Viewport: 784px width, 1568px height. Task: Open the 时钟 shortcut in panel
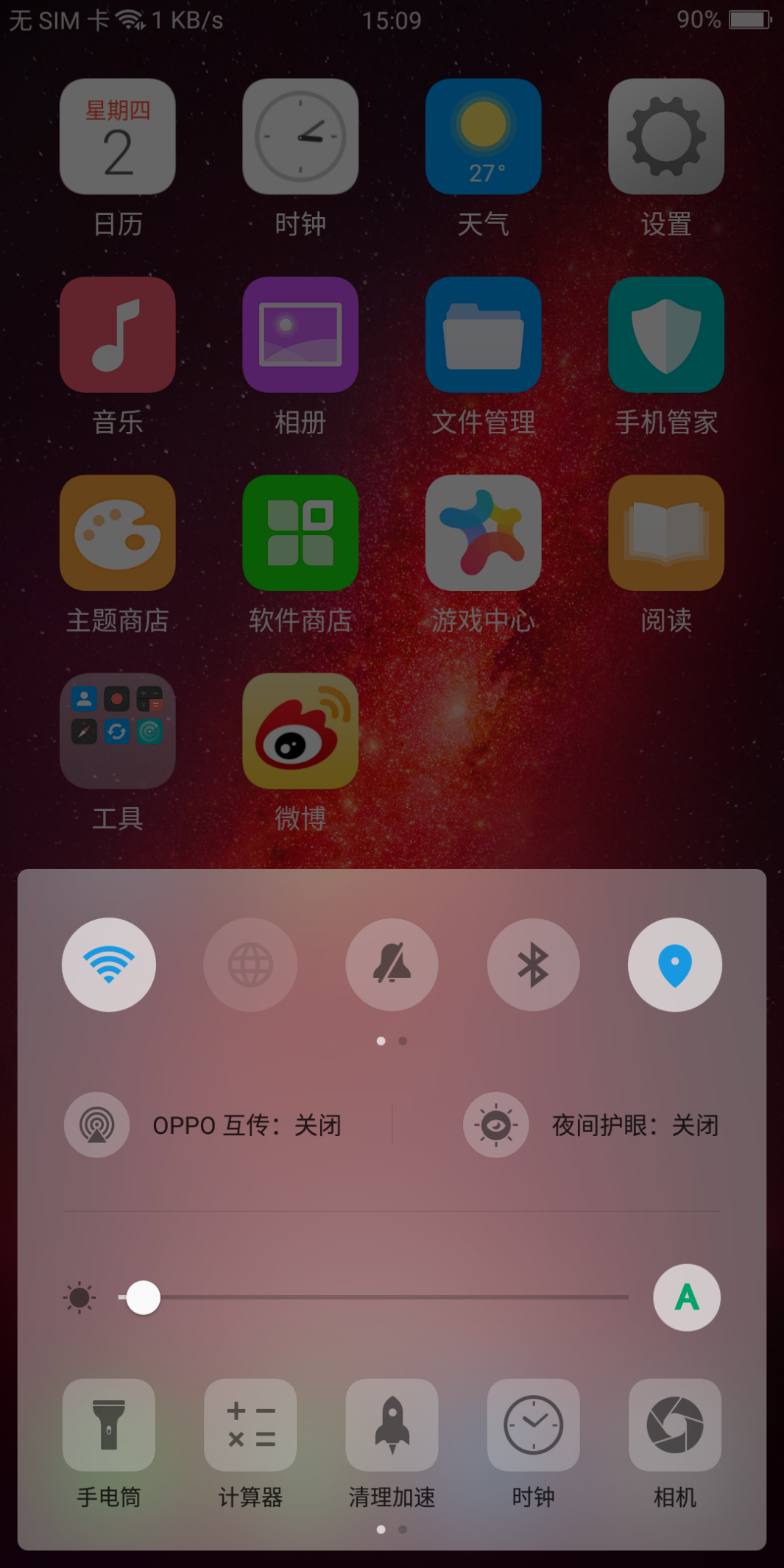tap(533, 1425)
